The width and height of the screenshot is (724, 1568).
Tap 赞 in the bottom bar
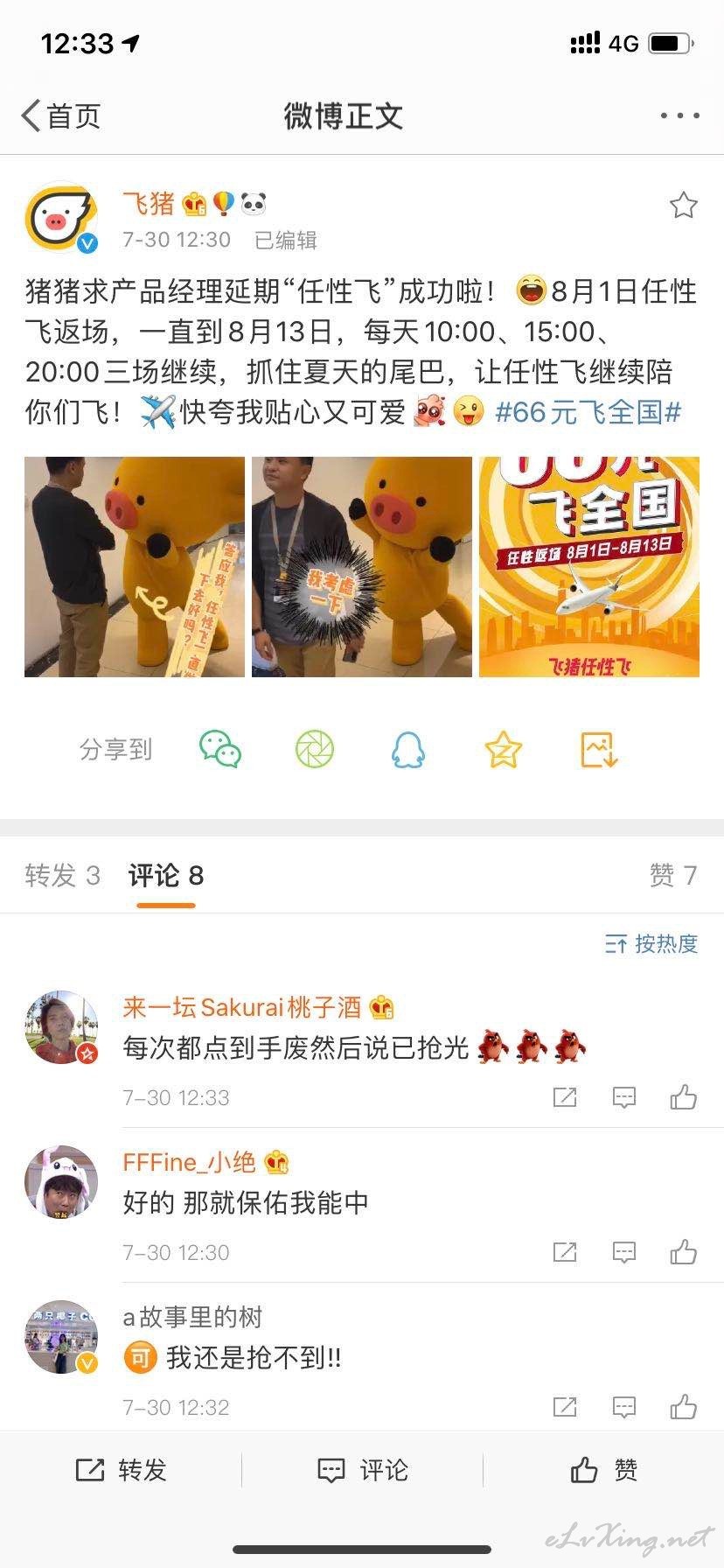click(603, 1470)
